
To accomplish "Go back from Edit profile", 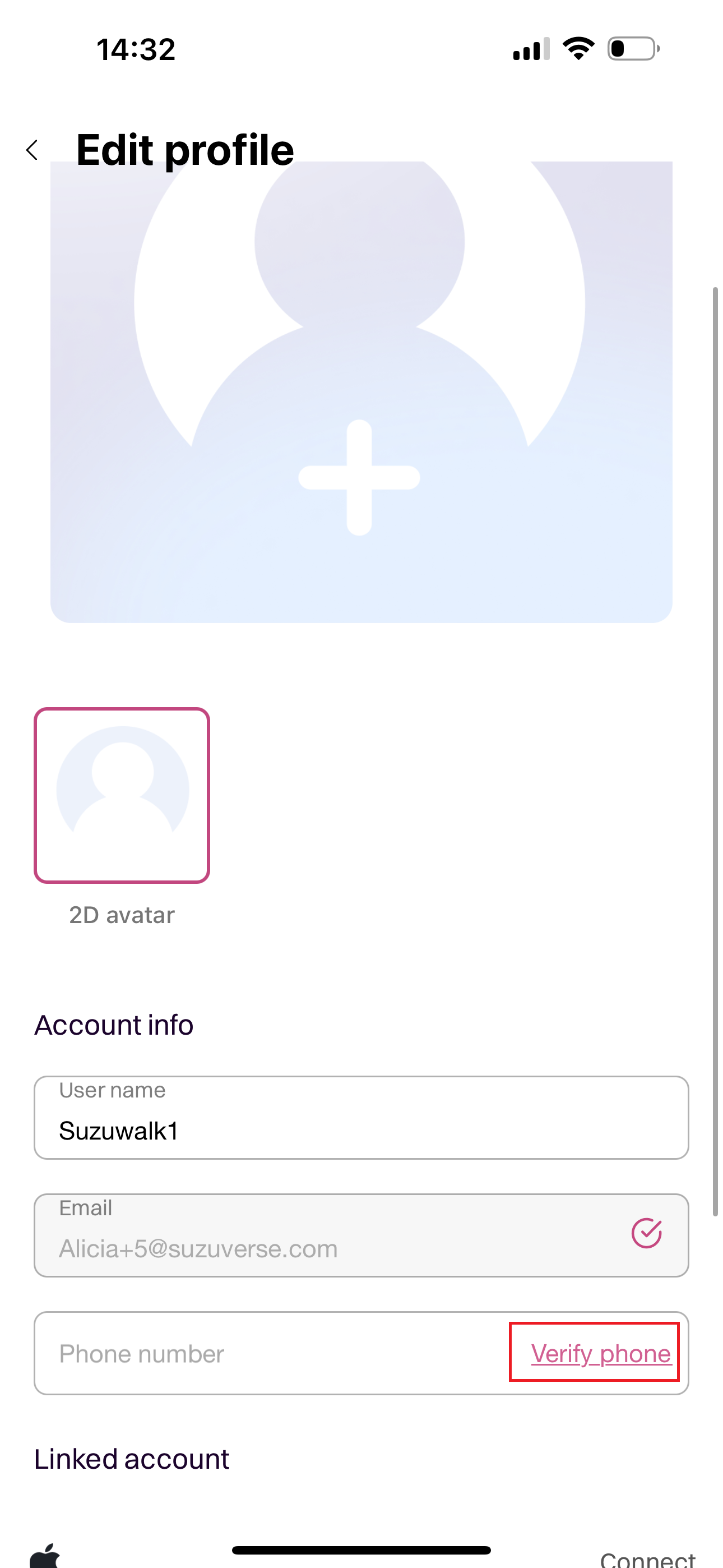I will (x=33, y=150).
